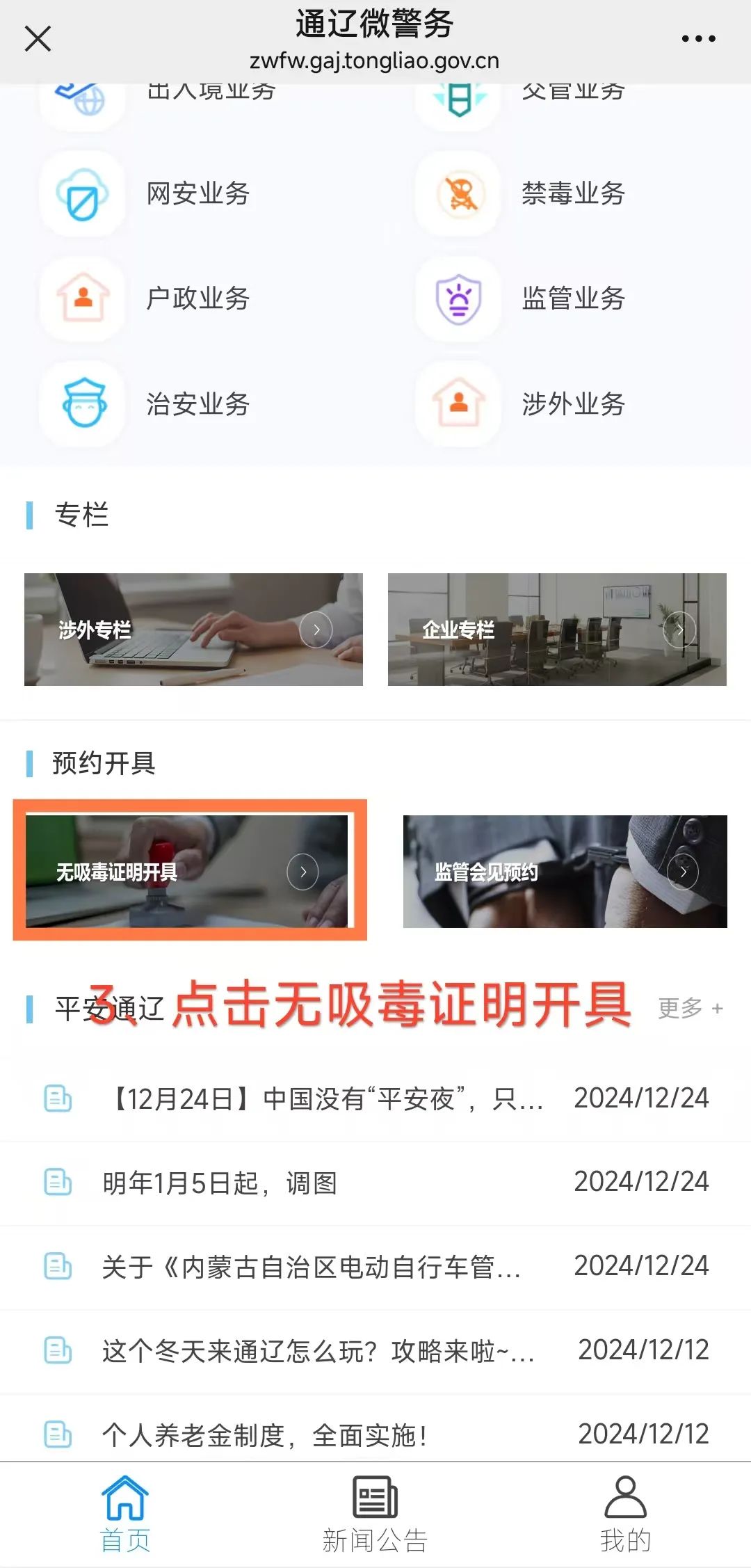
Task: View more 平安通辽 news via 更多 +
Action: (x=690, y=1008)
